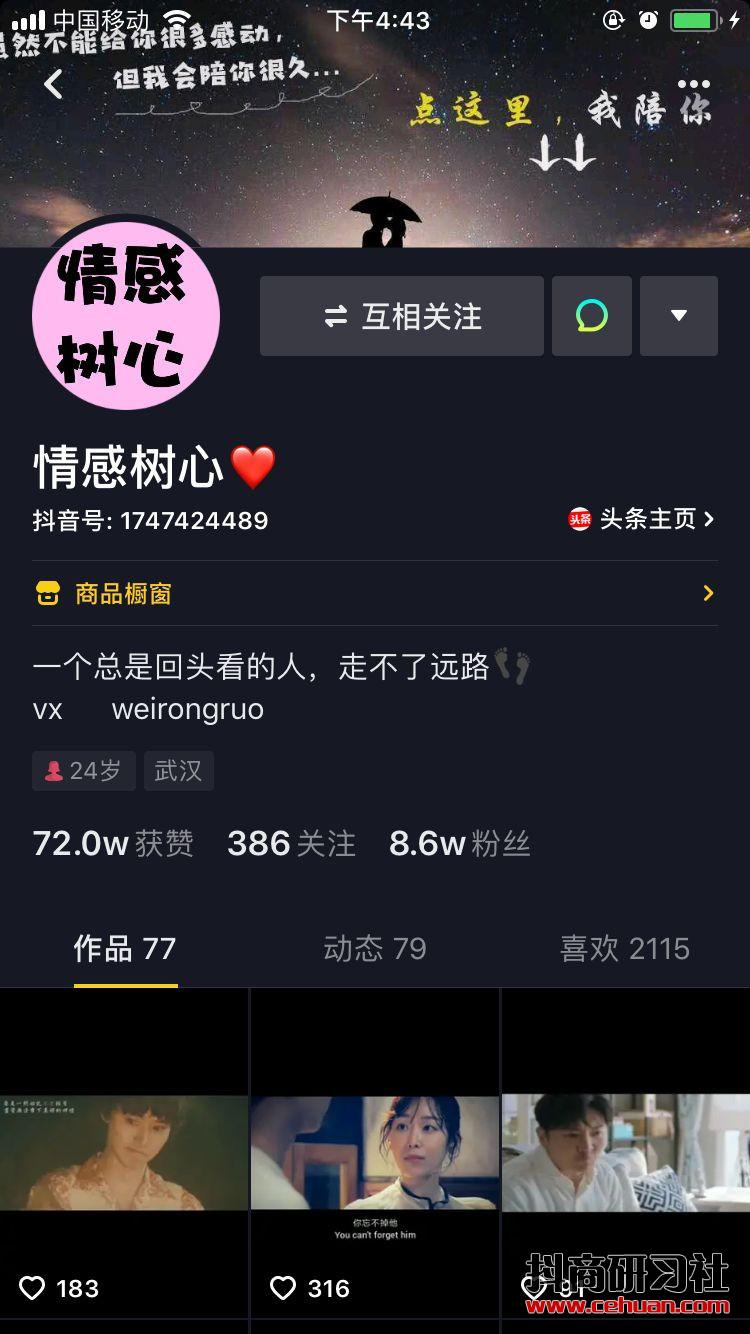The width and height of the screenshot is (750, 1334).
Task: Open the video with 316 likes
Action: coord(375,1153)
